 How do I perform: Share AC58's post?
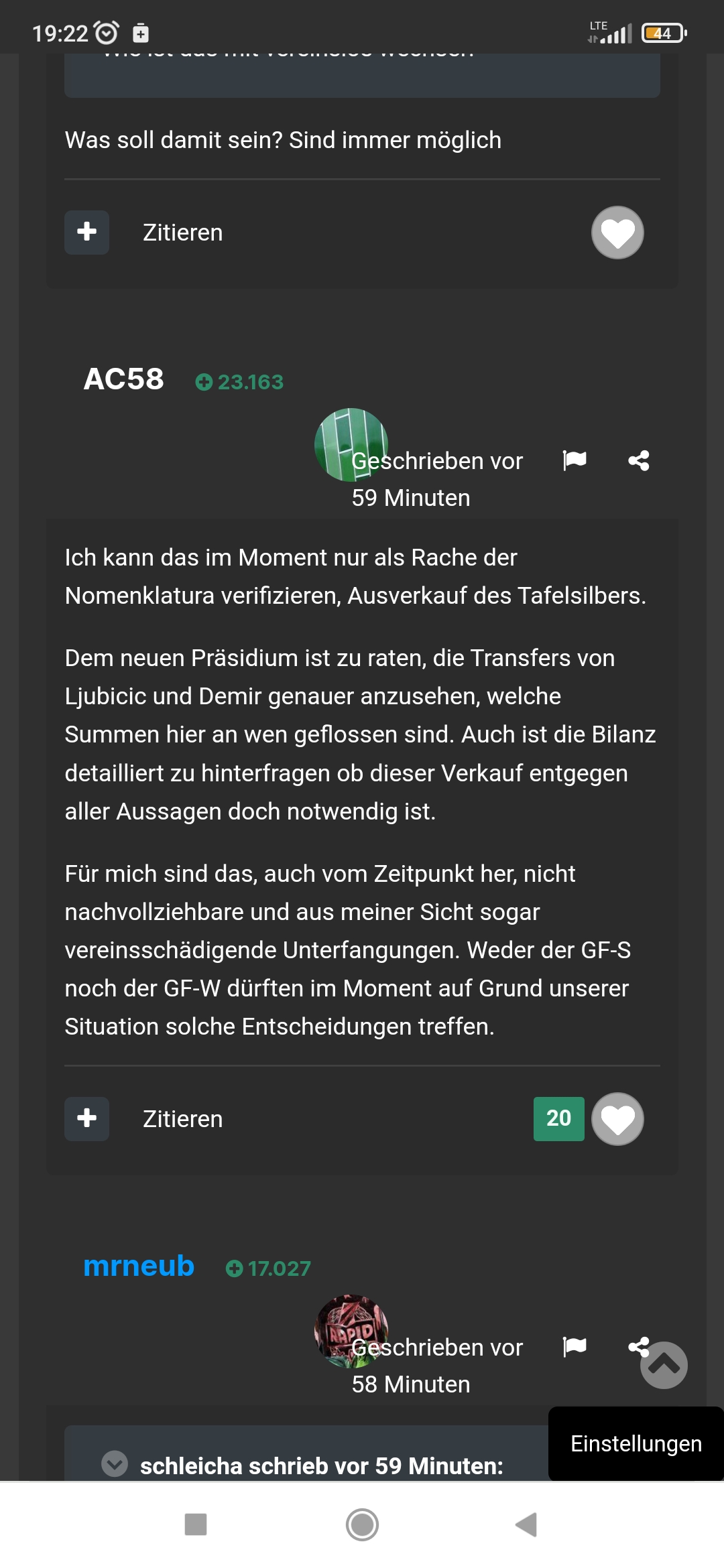[639, 460]
